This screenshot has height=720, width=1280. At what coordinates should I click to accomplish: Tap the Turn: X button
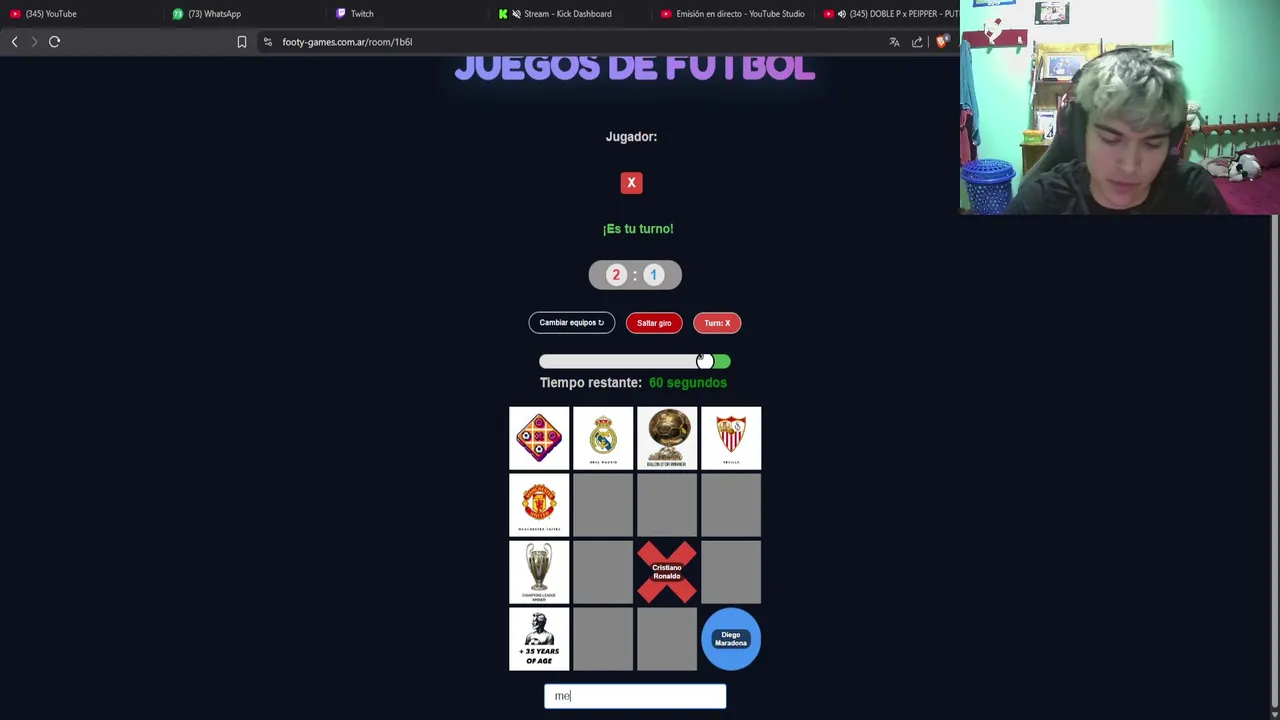[717, 323]
